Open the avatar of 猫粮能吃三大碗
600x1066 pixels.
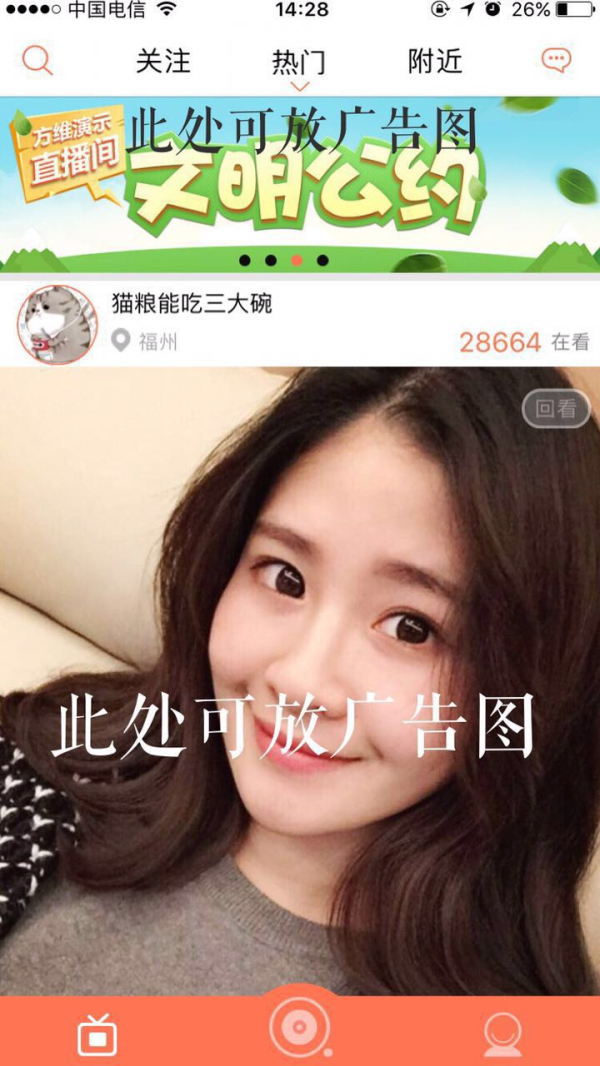click(57, 324)
